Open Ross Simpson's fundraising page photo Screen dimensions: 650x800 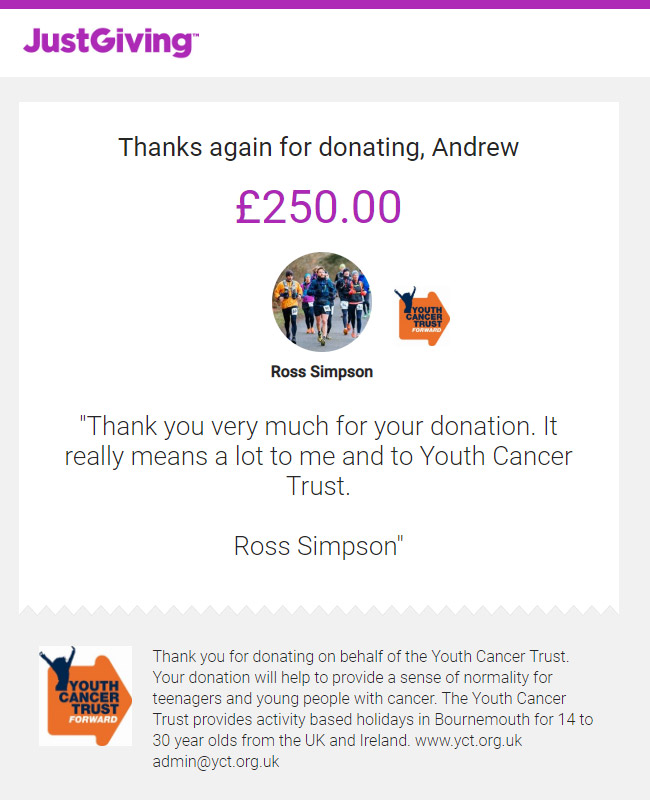pyautogui.click(x=322, y=302)
